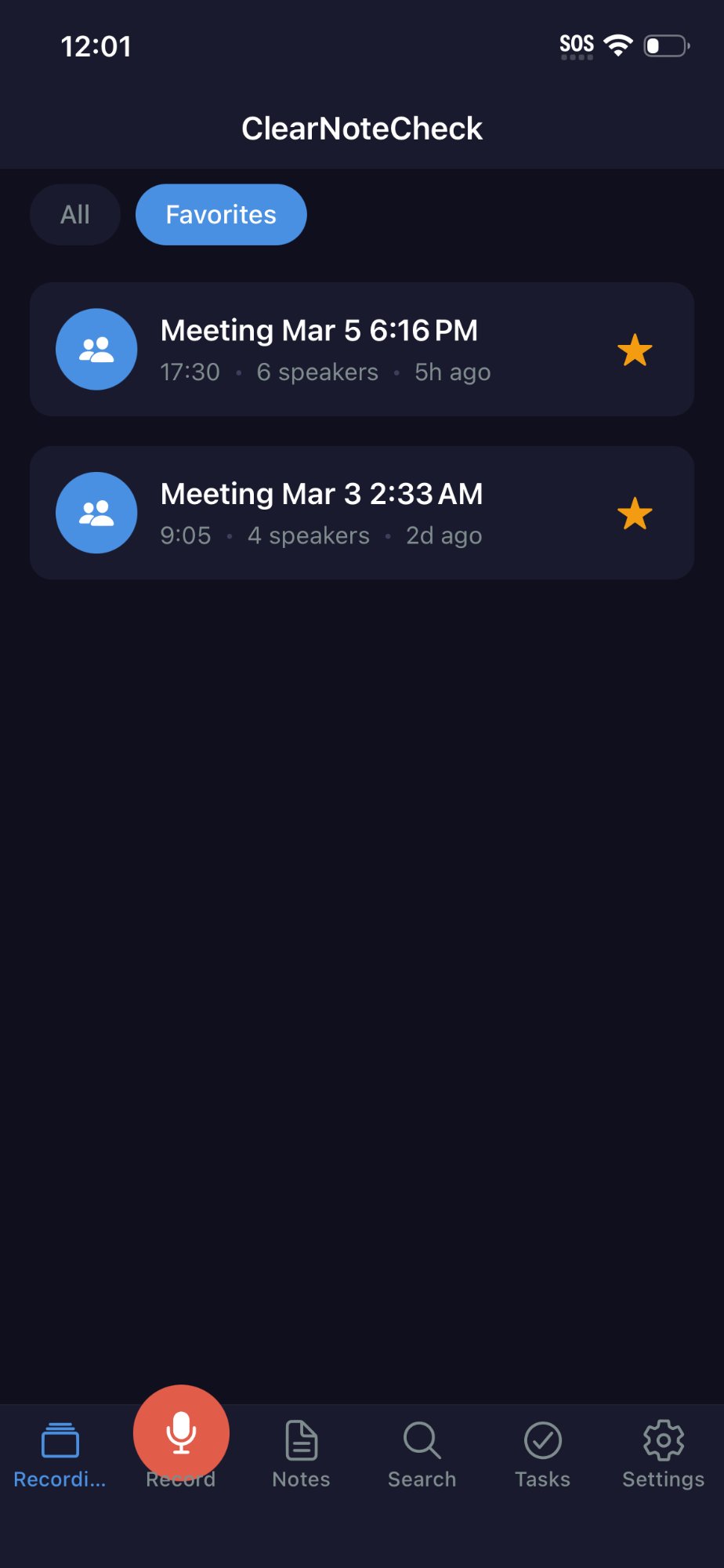Switch to the All filter chip
Viewport: 724px width, 1568px height.
point(75,215)
